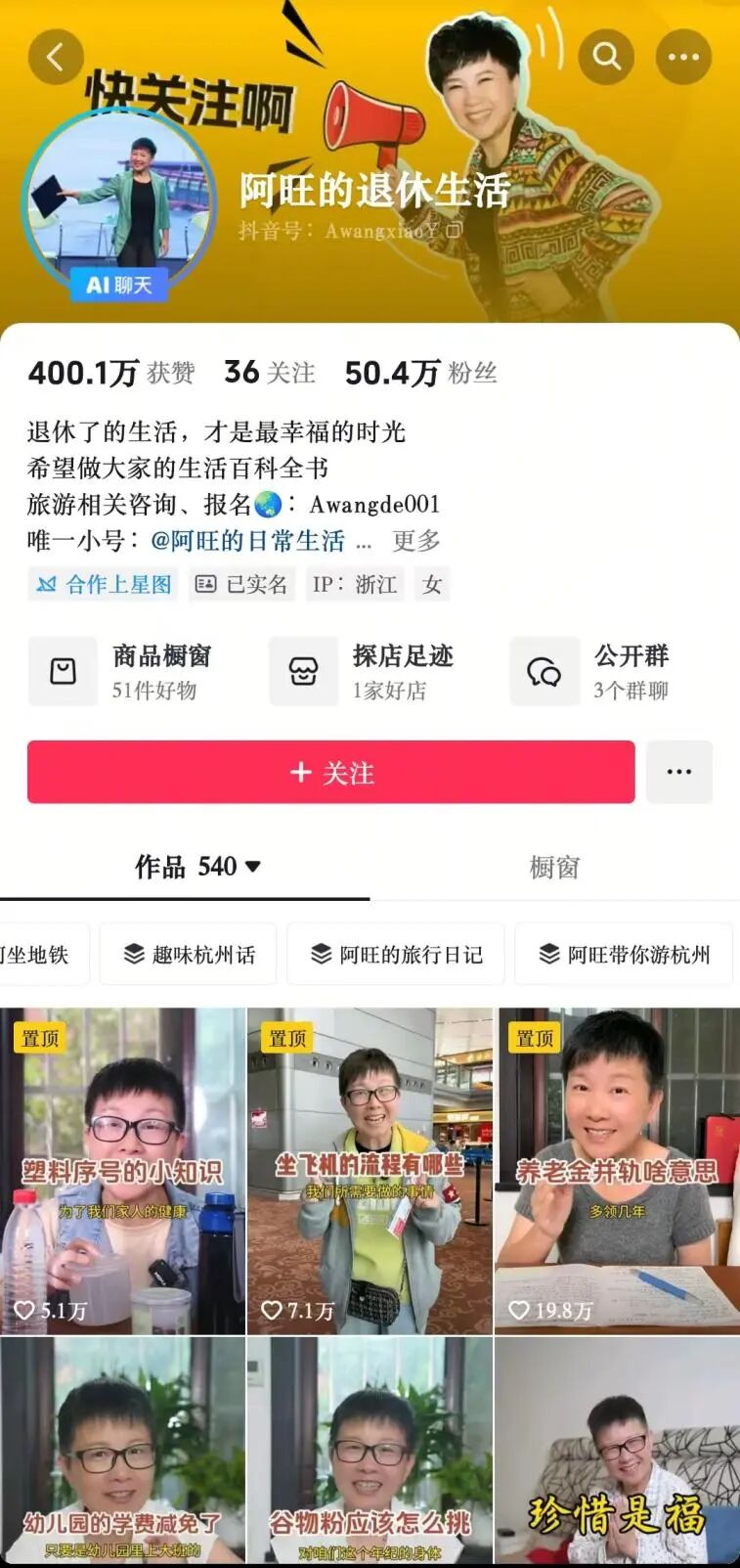
Task: Open AI聊天 on the profile avatar
Action: (119, 285)
